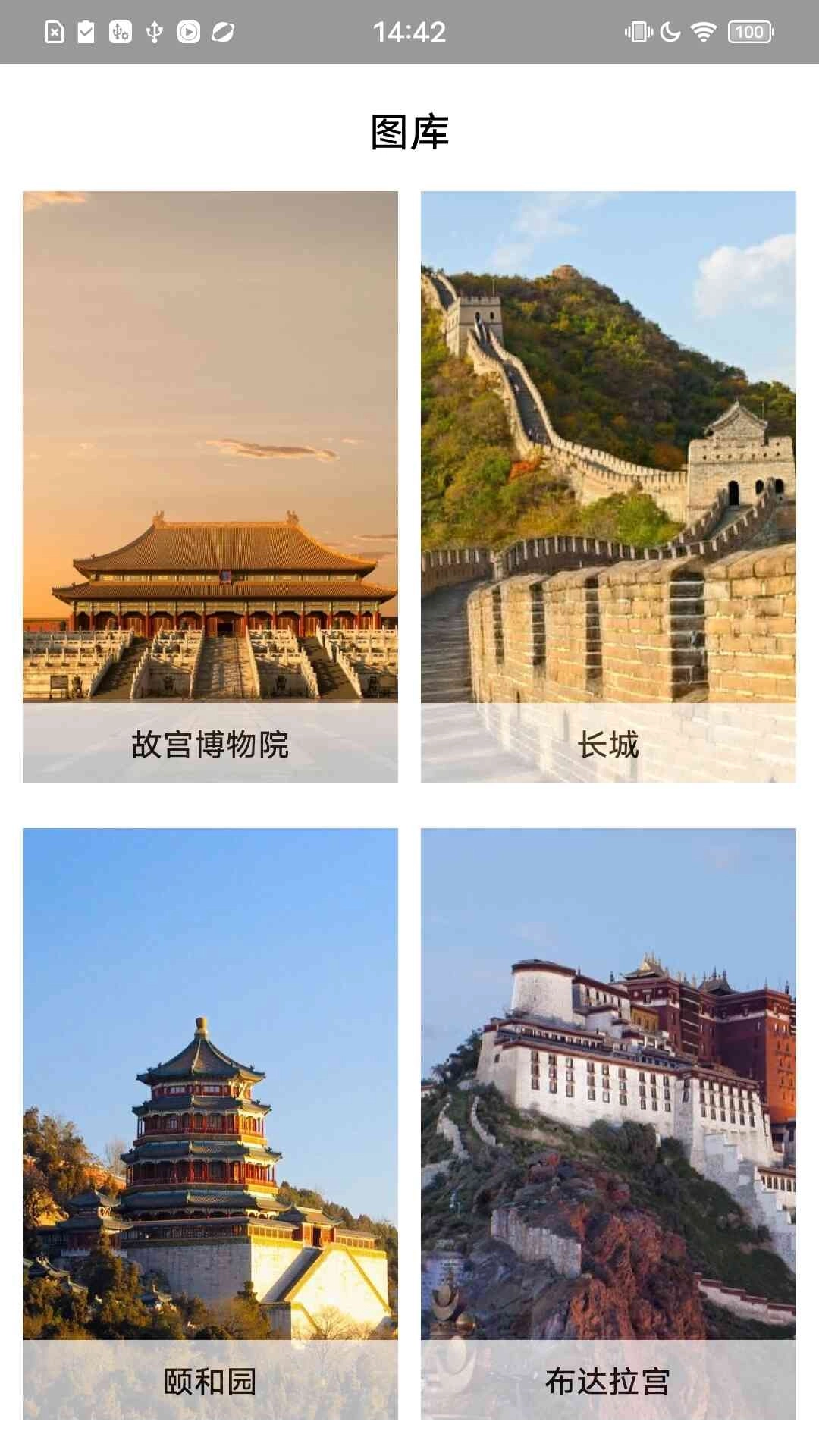Screen dimensions: 819x1456
Task: Select the 长城 caption label
Action: (x=607, y=745)
